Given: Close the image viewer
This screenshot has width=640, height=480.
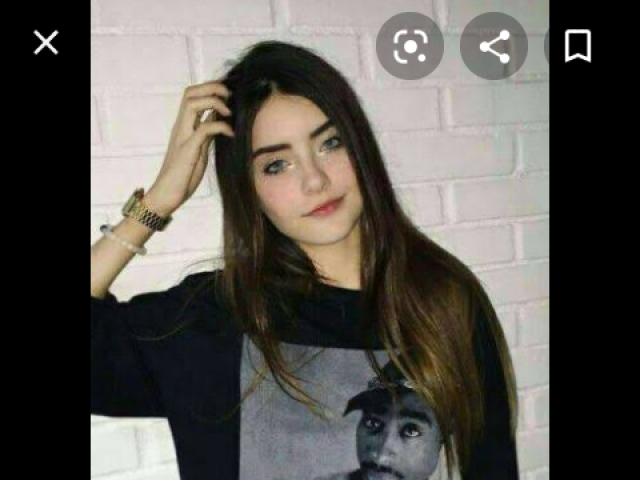Looking at the screenshot, I should pyautogui.click(x=46, y=42).
